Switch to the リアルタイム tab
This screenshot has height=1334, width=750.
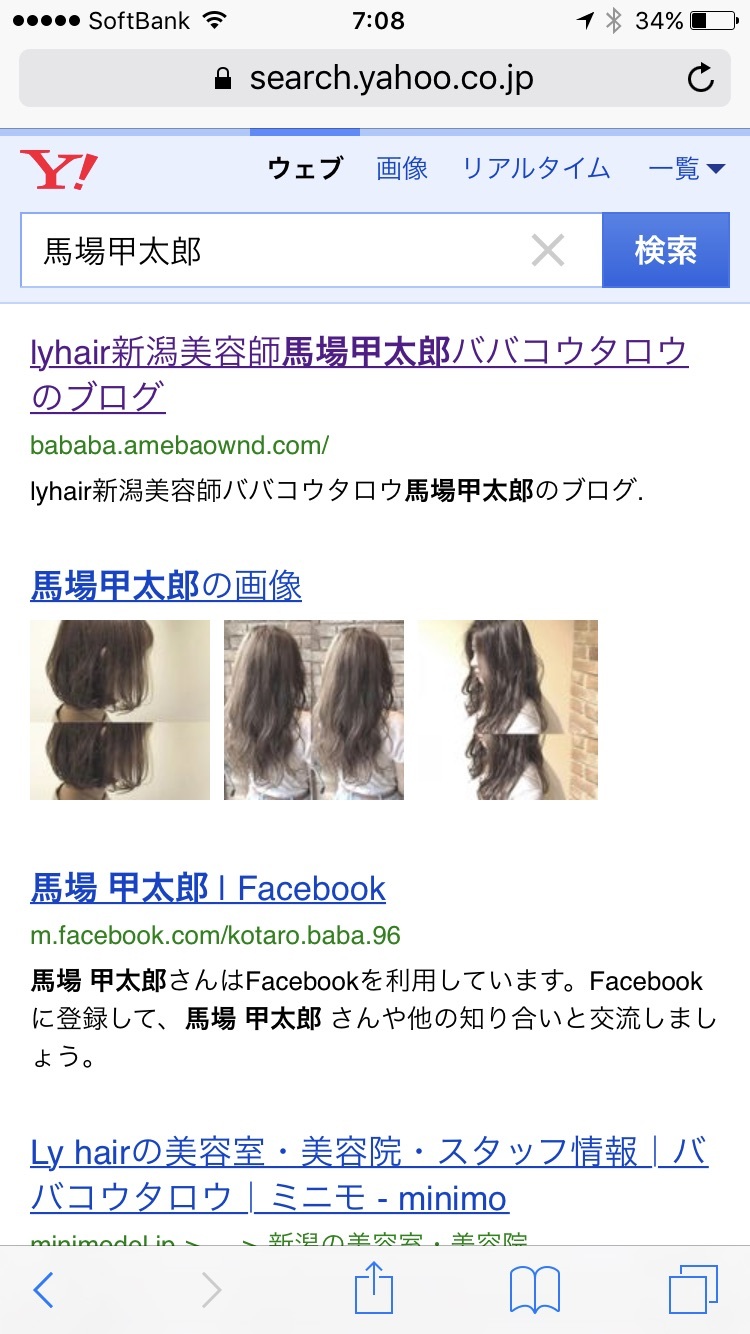(536, 169)
